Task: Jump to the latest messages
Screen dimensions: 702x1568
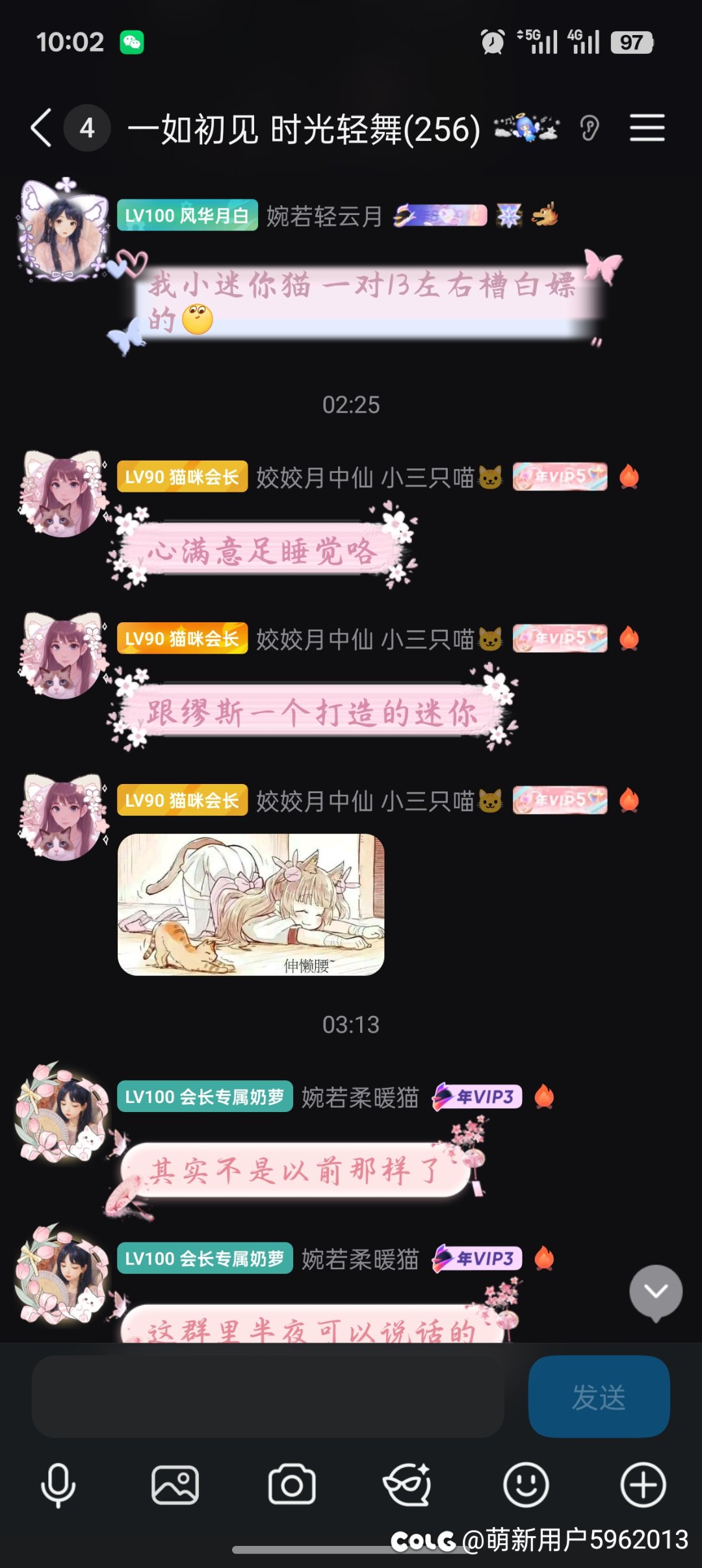Action: pyautogui.click(x=655, y=1291)
